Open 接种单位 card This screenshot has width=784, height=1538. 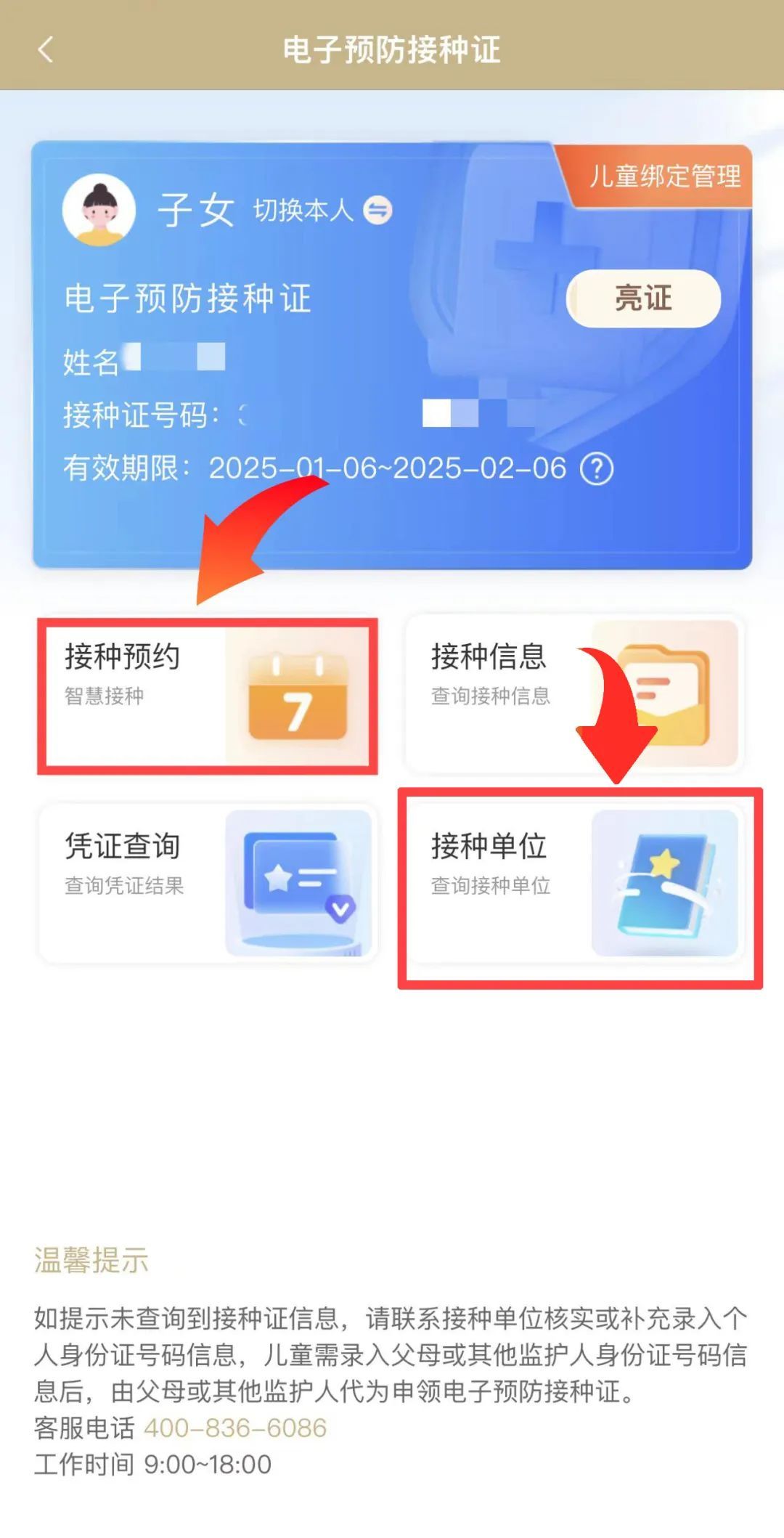tap(573, 884)
